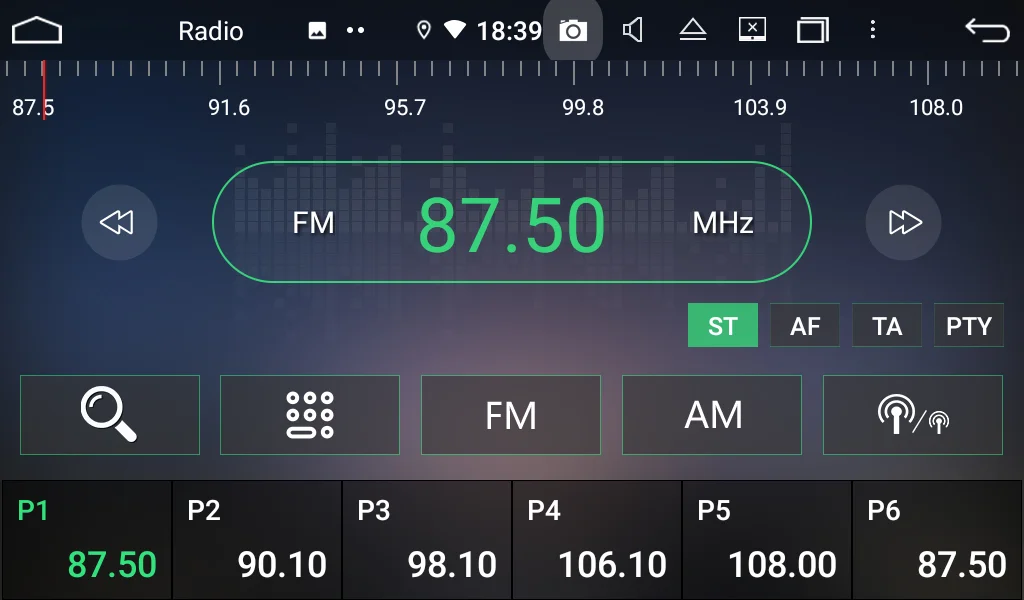Take a screenshot with the camera icon
The width and height of the screenshot is (1024, 600).
573,31
